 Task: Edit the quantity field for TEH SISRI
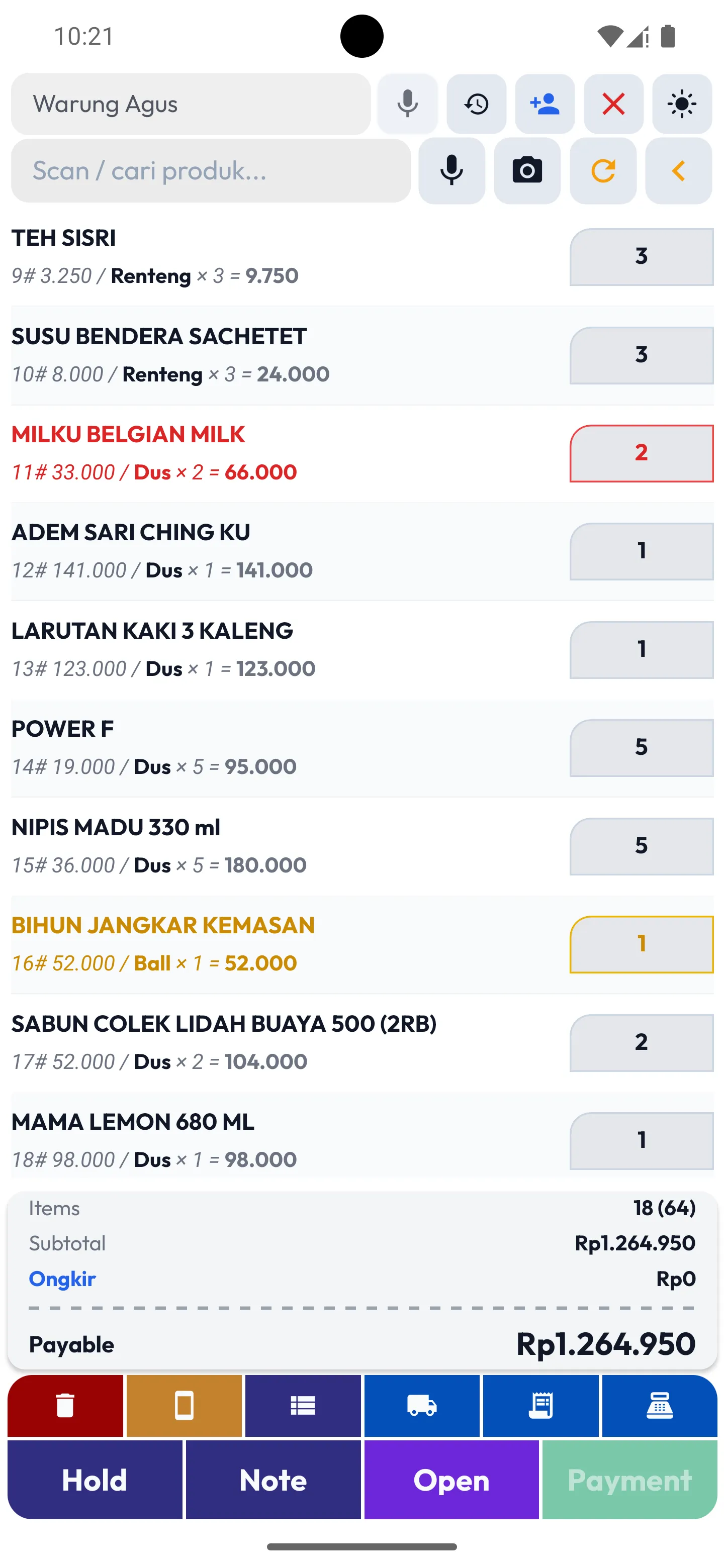[x=641, y=257]
